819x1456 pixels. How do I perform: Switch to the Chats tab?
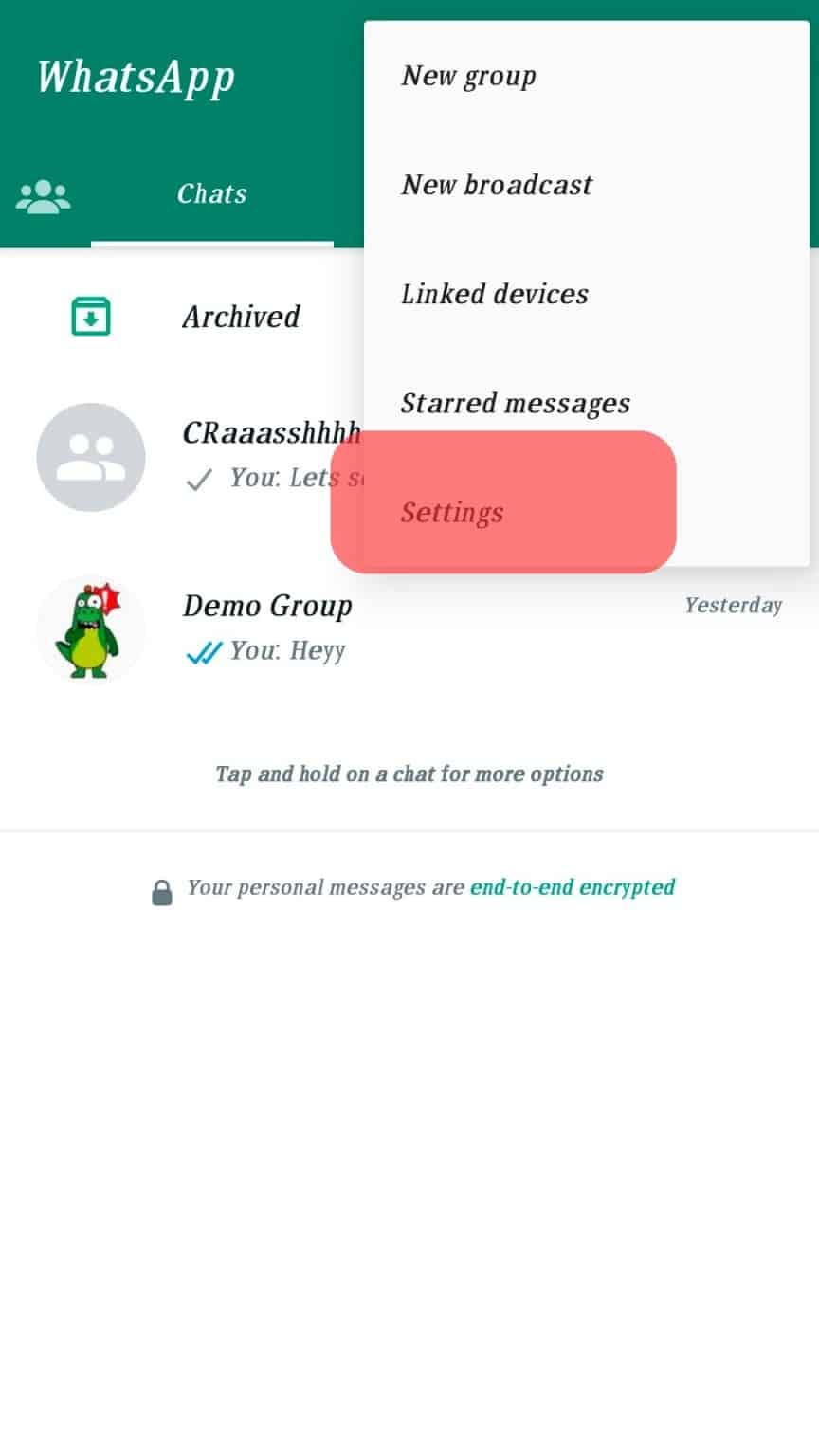[x=211, y=194]
